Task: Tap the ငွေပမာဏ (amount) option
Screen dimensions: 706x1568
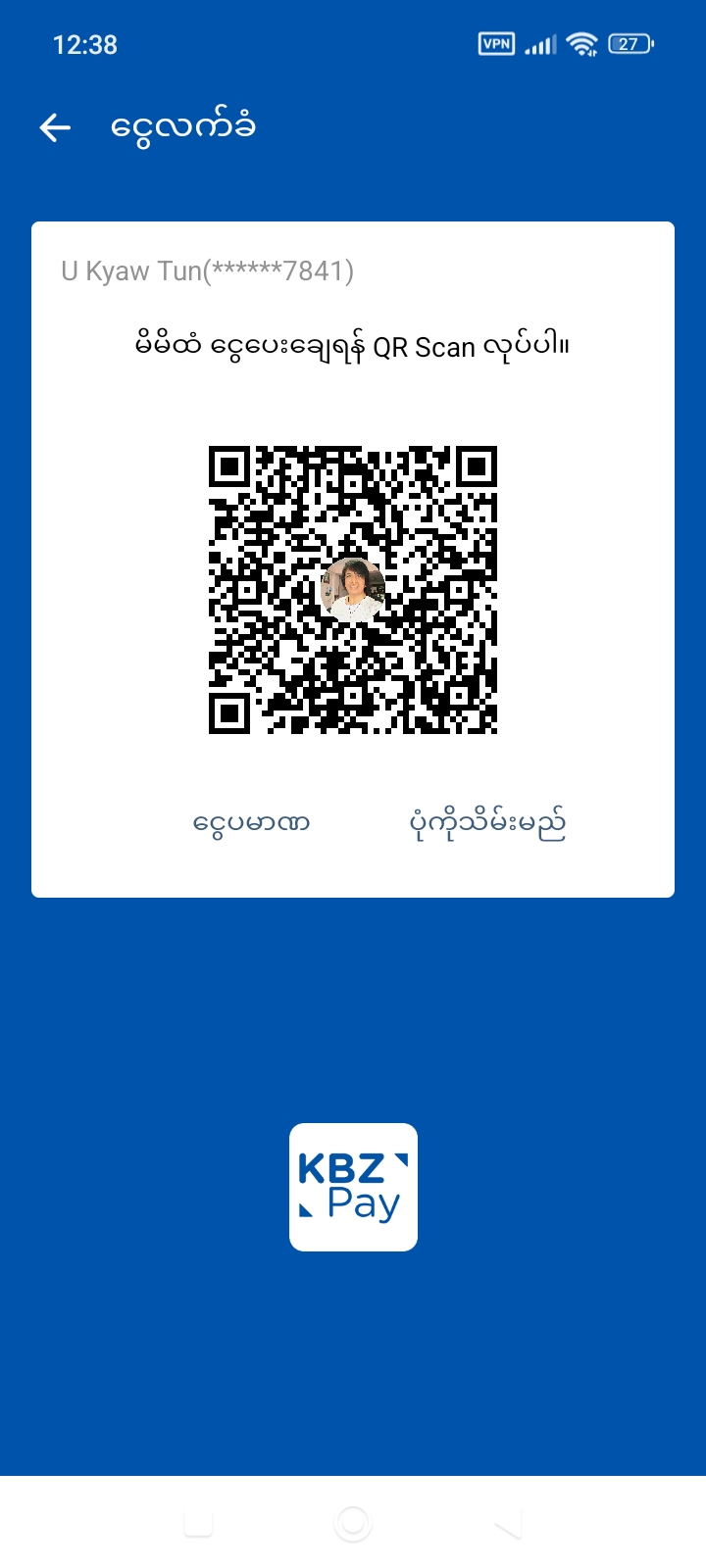Action: (x=251, y=823)
